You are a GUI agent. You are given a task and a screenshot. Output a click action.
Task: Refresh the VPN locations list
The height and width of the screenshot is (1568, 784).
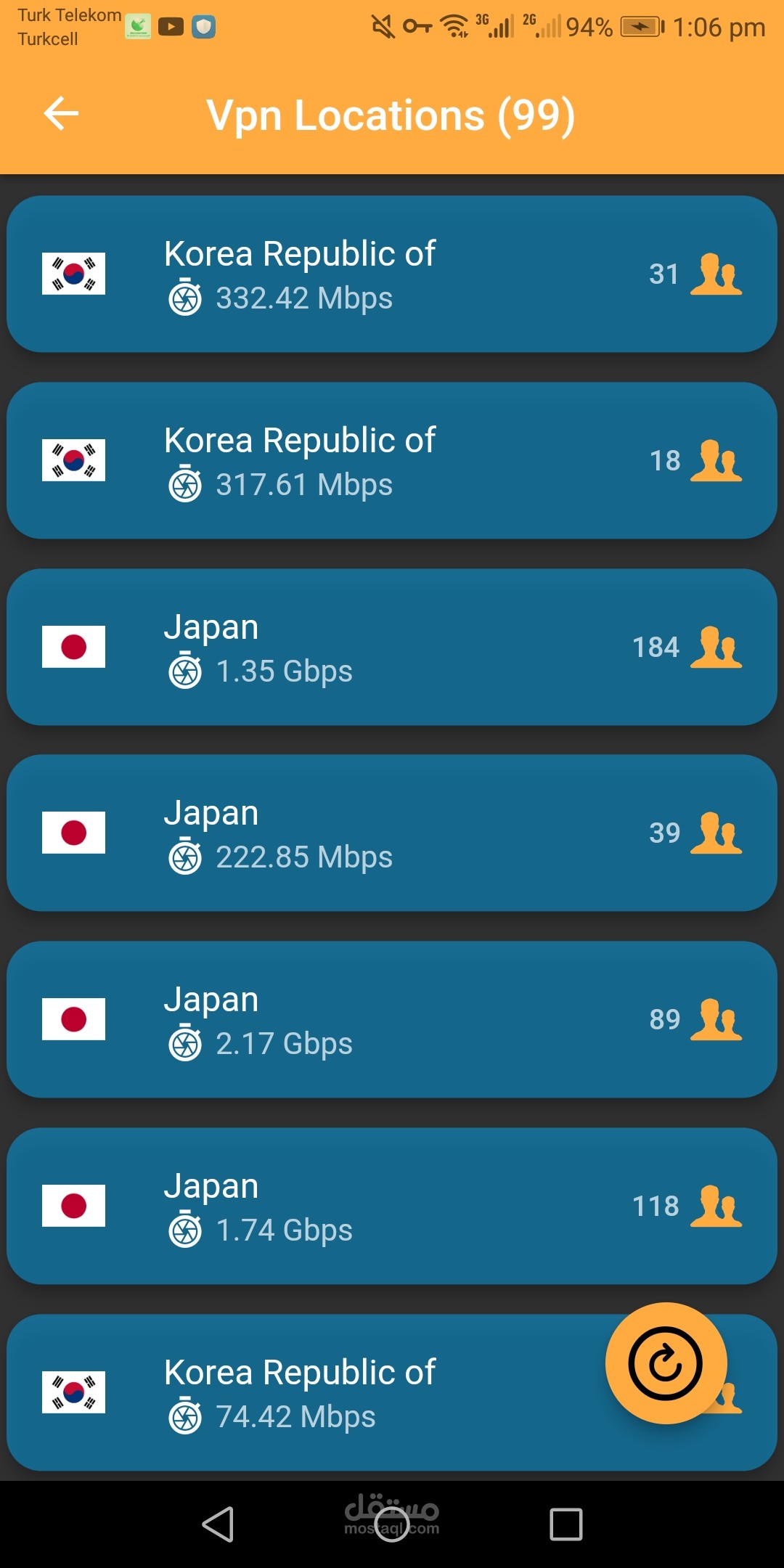pyautogui.click(x=666, y=1364)
